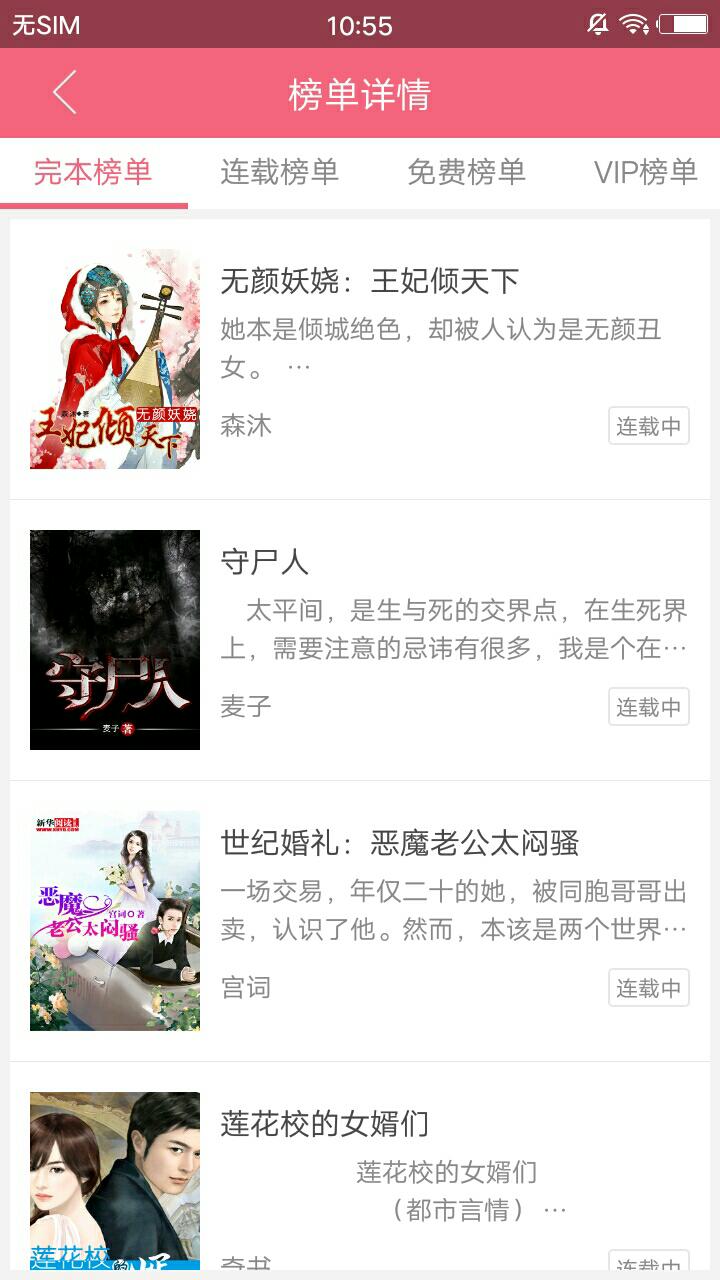Open the book 守尸人

click(x=360, y=640)
